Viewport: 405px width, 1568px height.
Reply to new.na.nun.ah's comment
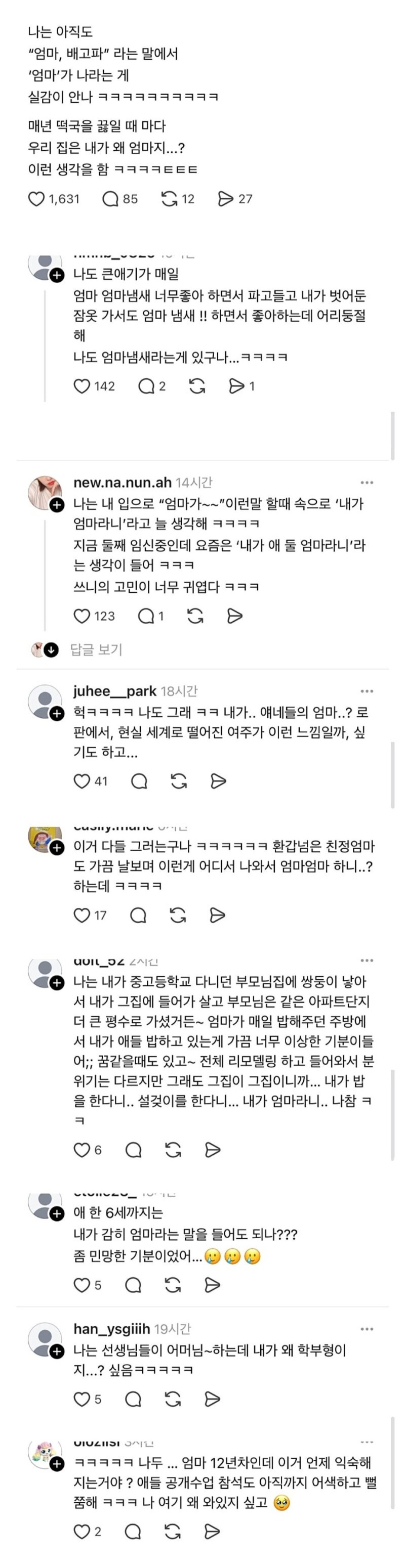click(146, 616)
